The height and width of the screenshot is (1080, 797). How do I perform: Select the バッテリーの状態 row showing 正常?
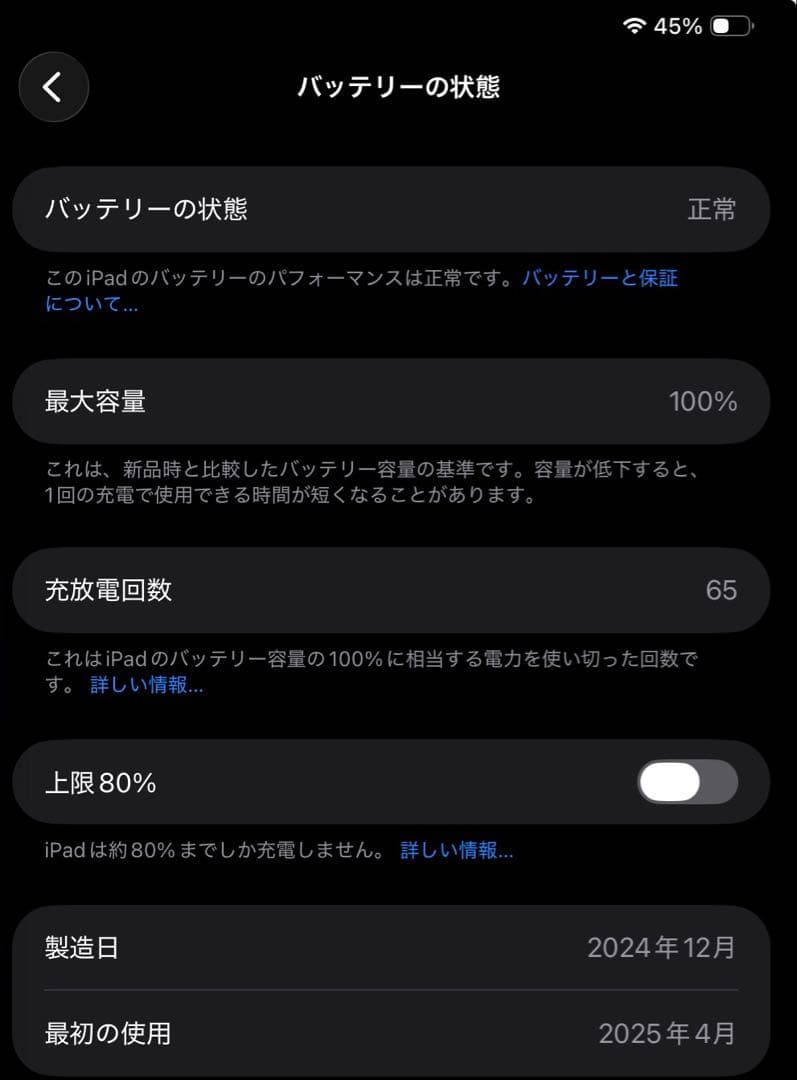[398, 210]
